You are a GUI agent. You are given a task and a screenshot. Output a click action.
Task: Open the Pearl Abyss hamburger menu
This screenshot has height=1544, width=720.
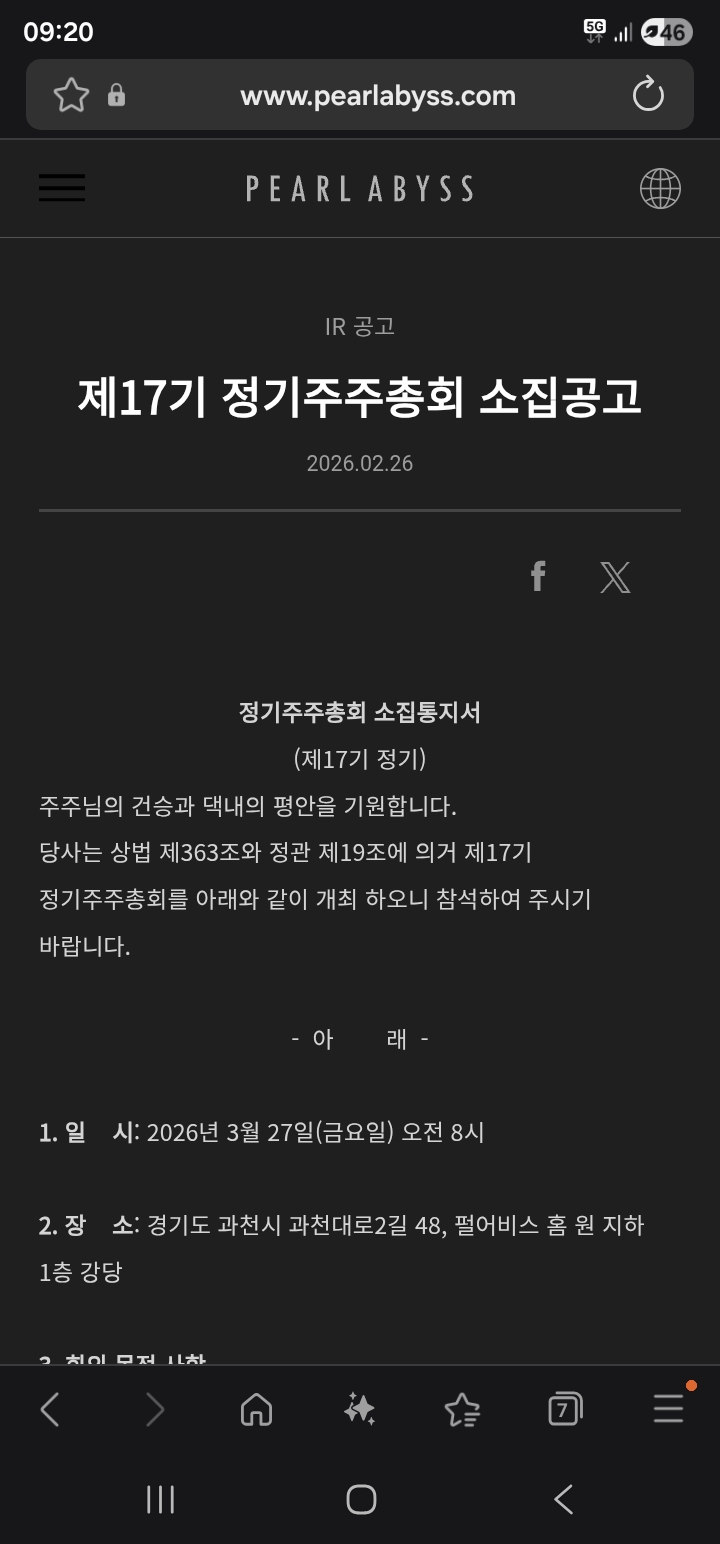[x=61, y=188]
